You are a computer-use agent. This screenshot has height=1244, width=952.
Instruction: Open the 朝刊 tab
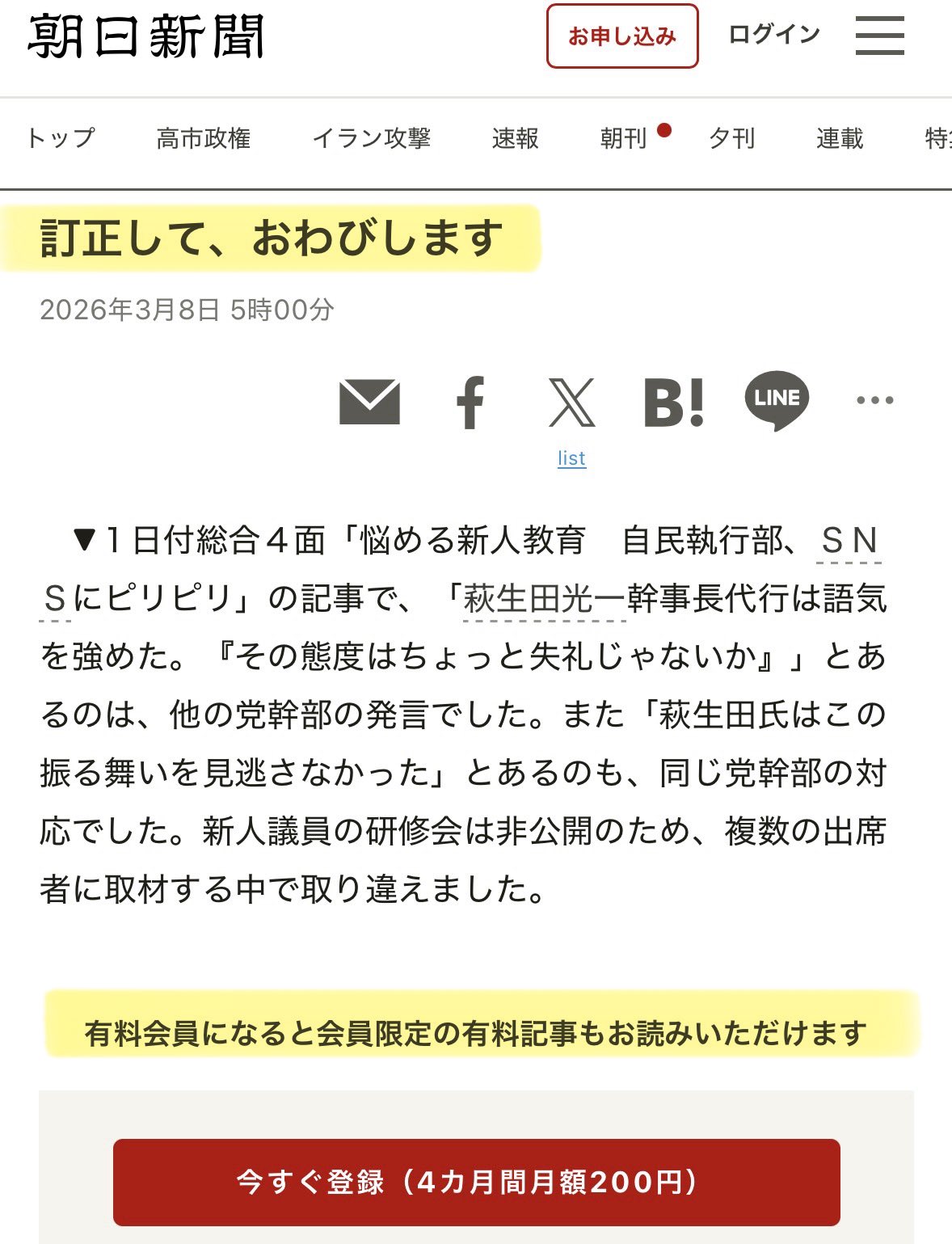(x=623, y=139)
